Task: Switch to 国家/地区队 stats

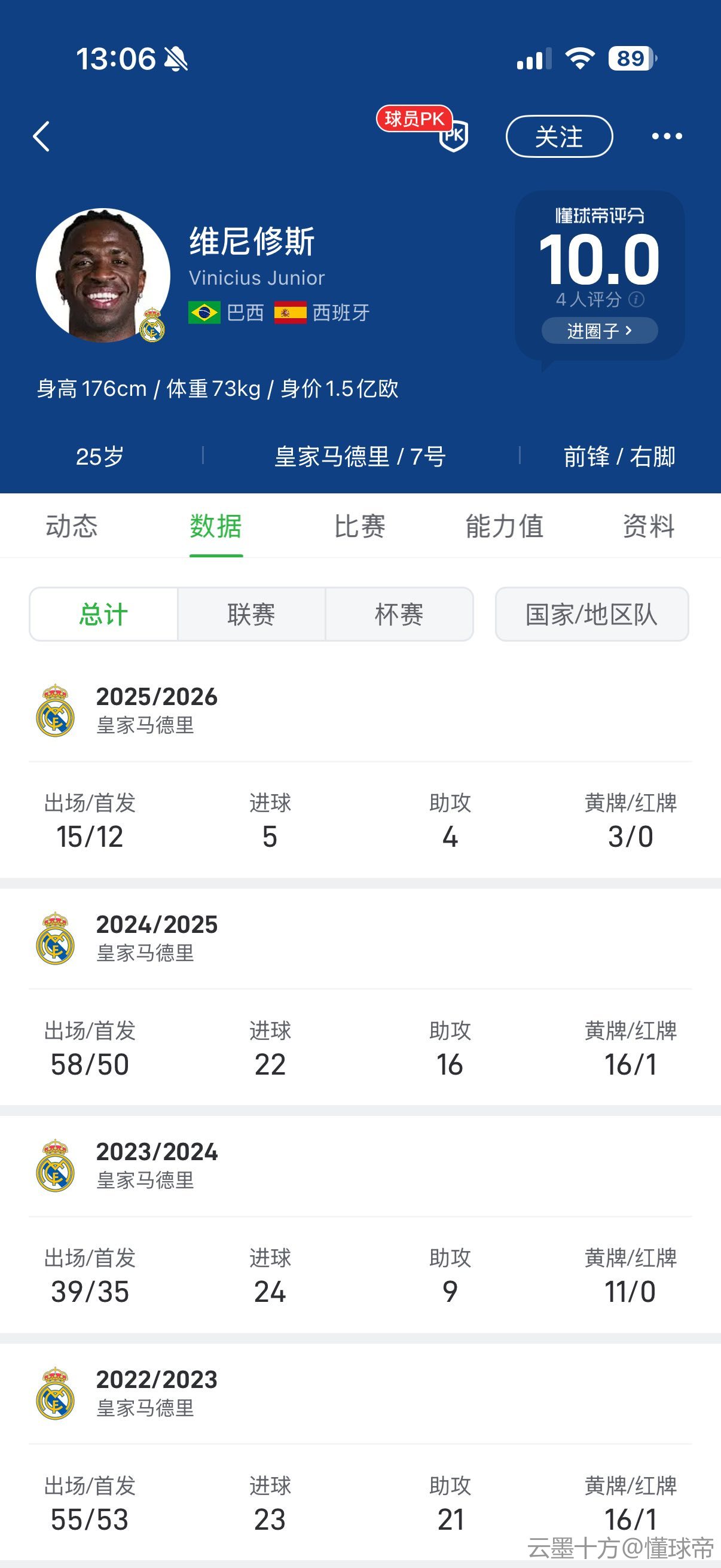Action: (591, 614)
